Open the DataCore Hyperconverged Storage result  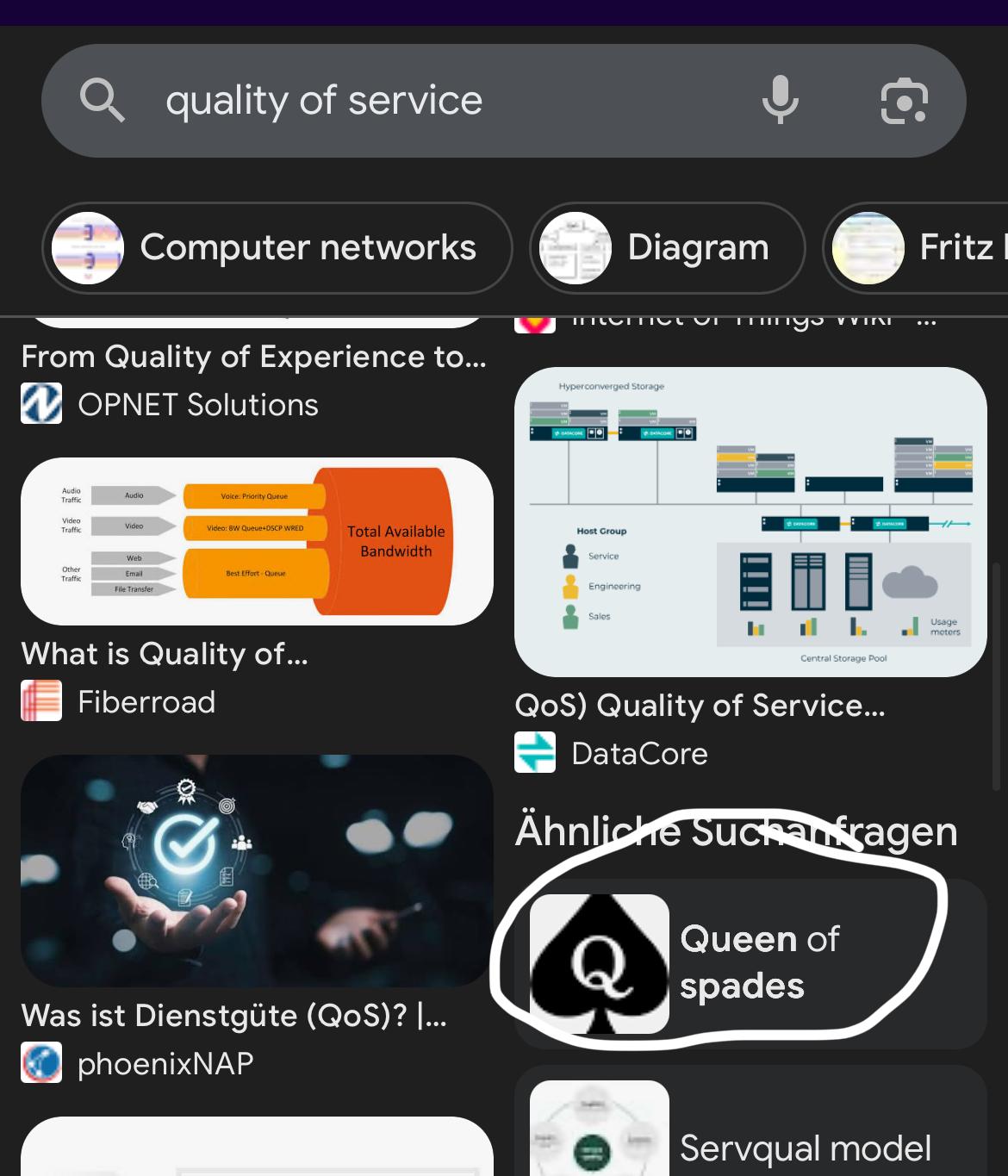pyautogui.click(x=750, y=522)
